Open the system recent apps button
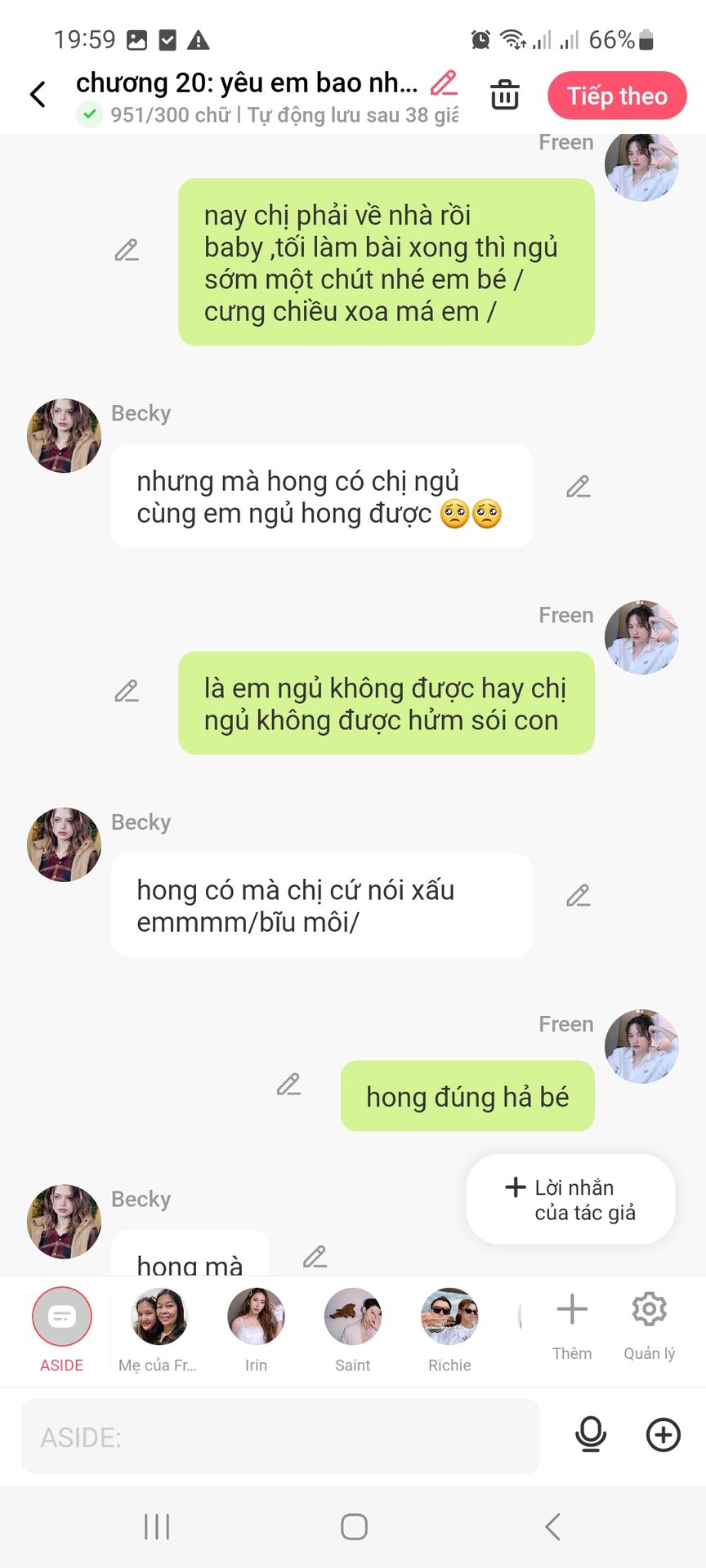706x1568 pixels. [x=157, y=1526]
